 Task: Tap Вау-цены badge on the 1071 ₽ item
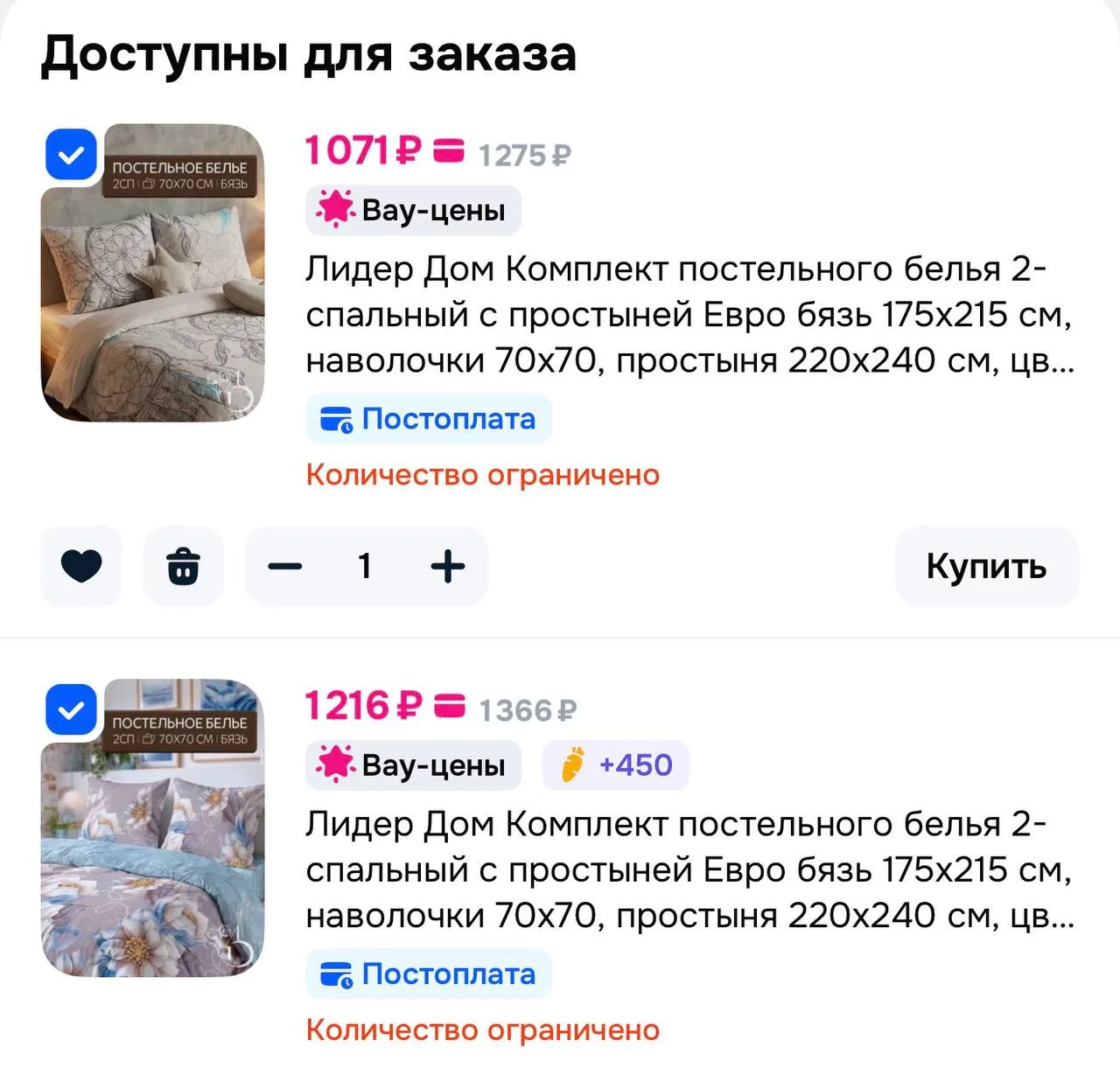[413, 210]
